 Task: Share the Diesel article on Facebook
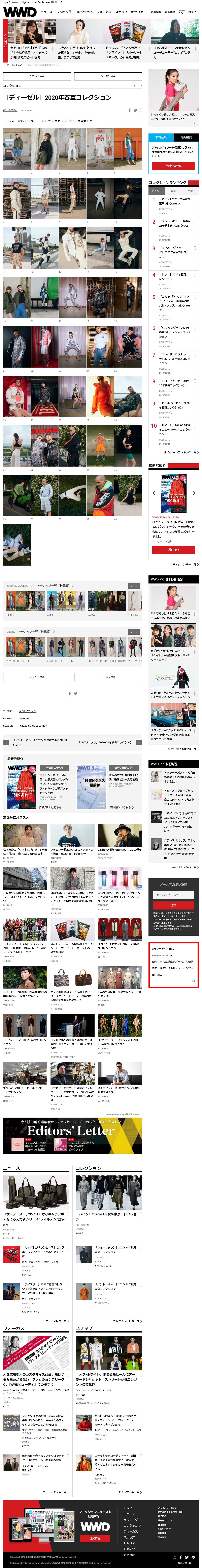129,110
